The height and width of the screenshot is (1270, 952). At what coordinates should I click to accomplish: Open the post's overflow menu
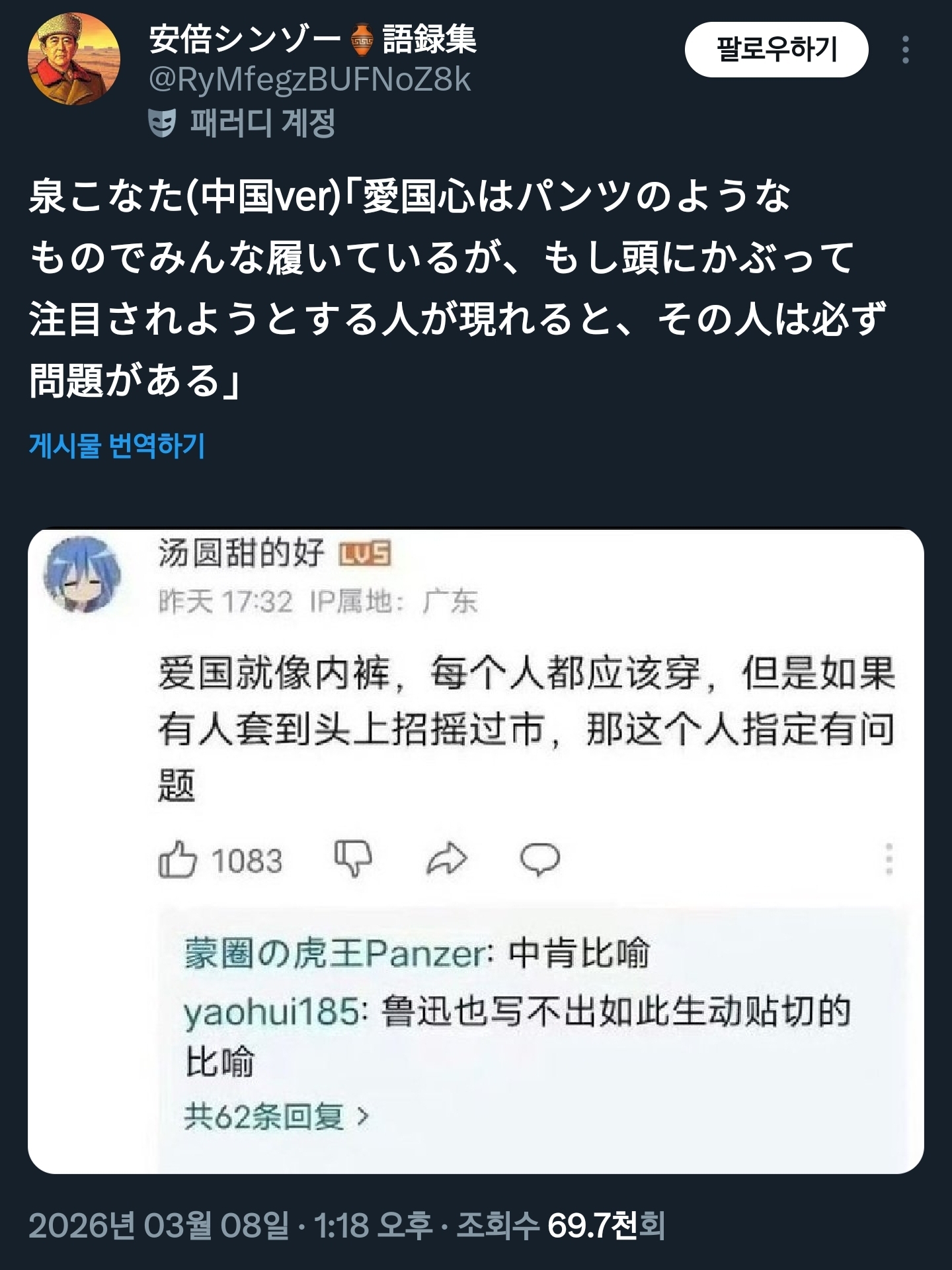(905, 50)
